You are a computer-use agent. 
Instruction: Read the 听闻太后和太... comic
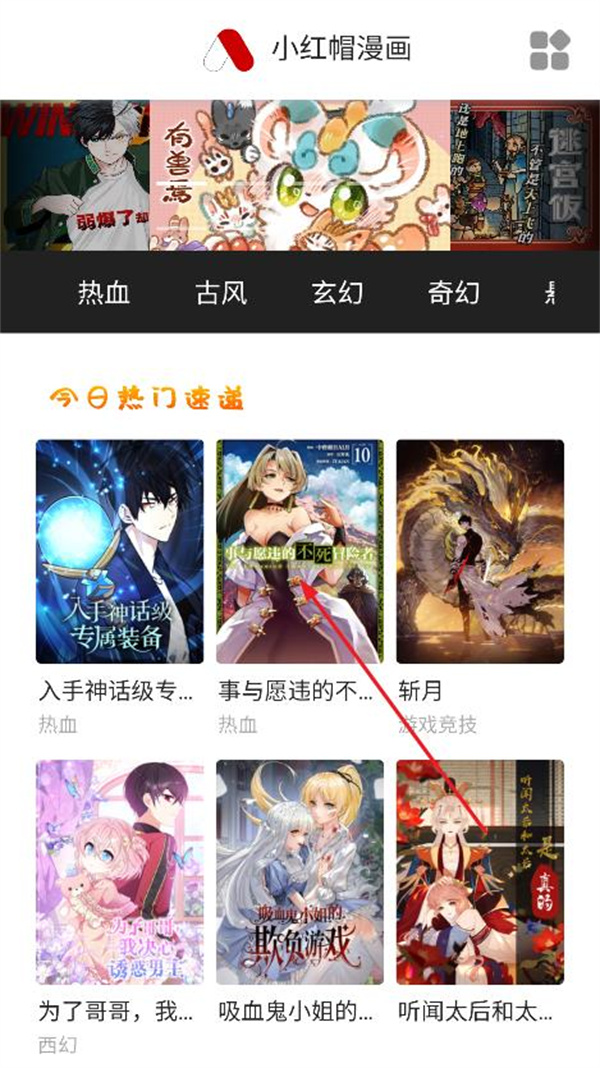[480, 872]
